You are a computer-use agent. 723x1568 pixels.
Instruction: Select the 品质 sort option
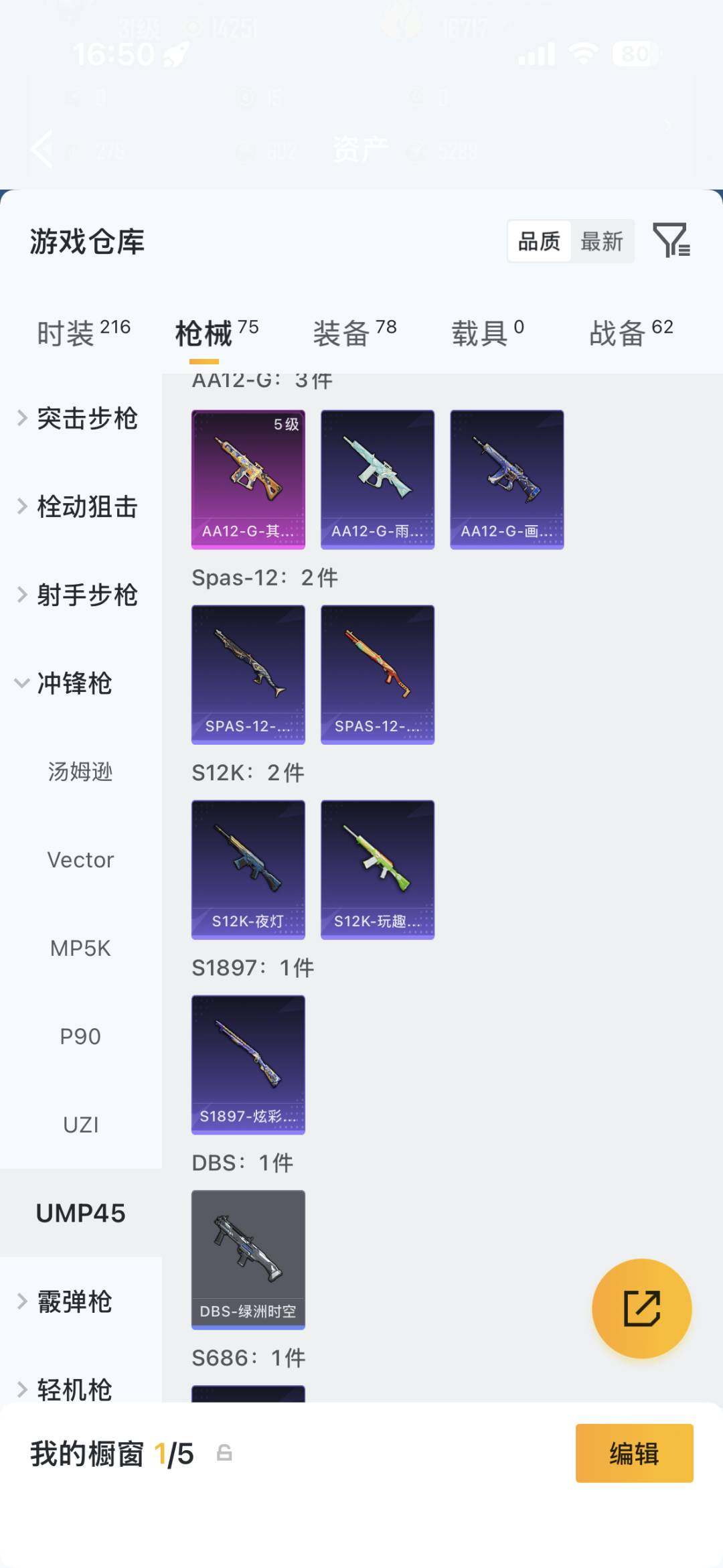click(x=540, y=241)
